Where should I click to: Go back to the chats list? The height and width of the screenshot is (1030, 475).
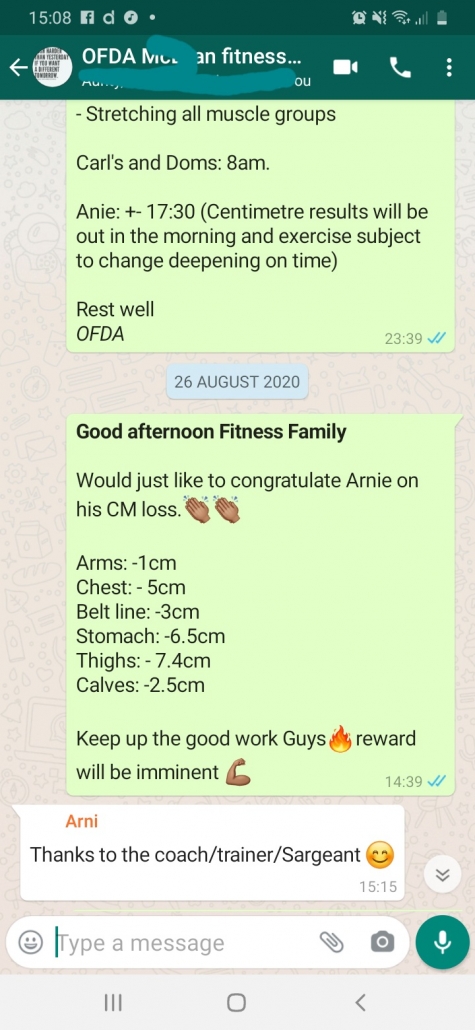[18, 66]
